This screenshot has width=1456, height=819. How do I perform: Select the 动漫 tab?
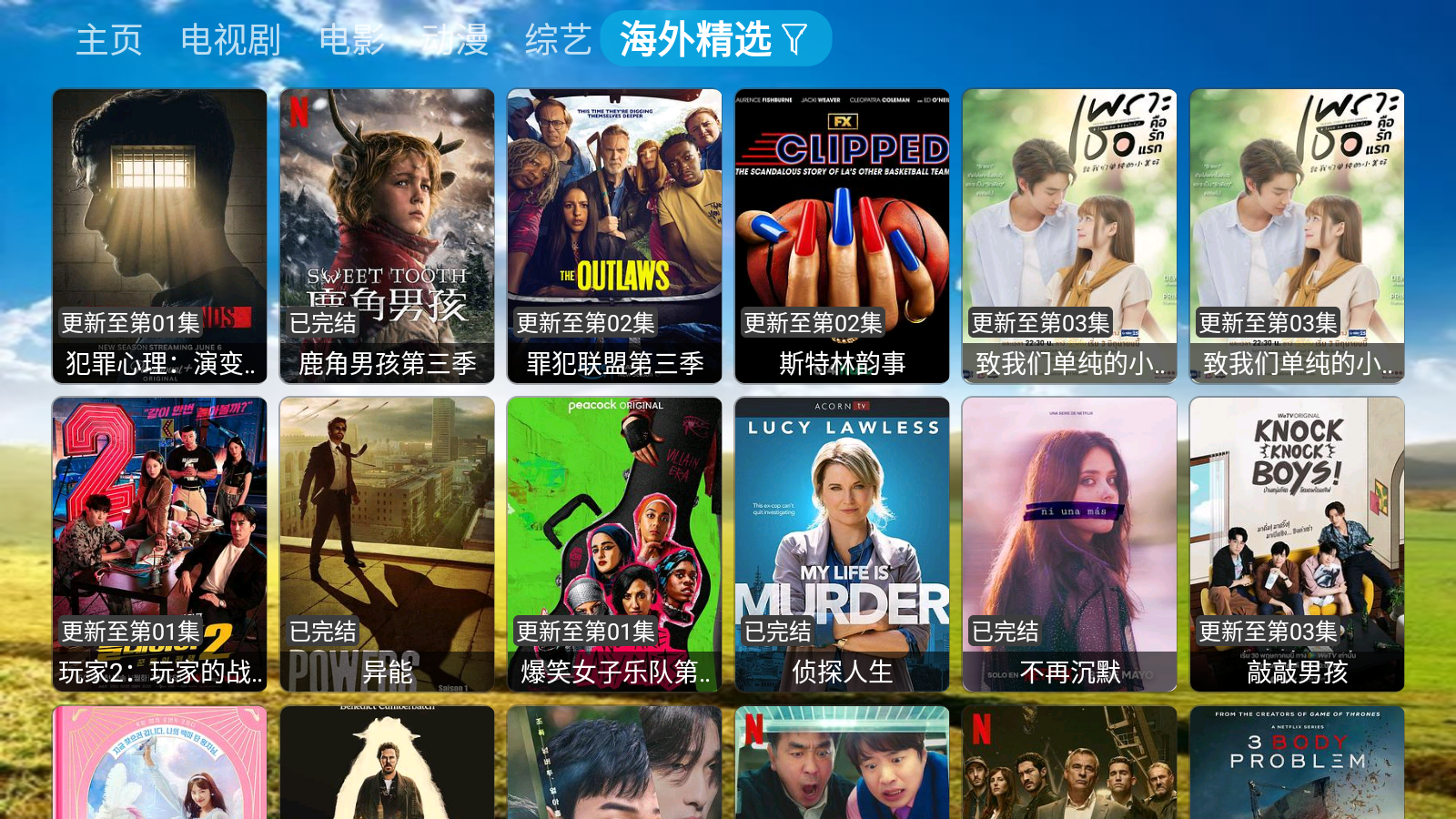coord(455,40)
